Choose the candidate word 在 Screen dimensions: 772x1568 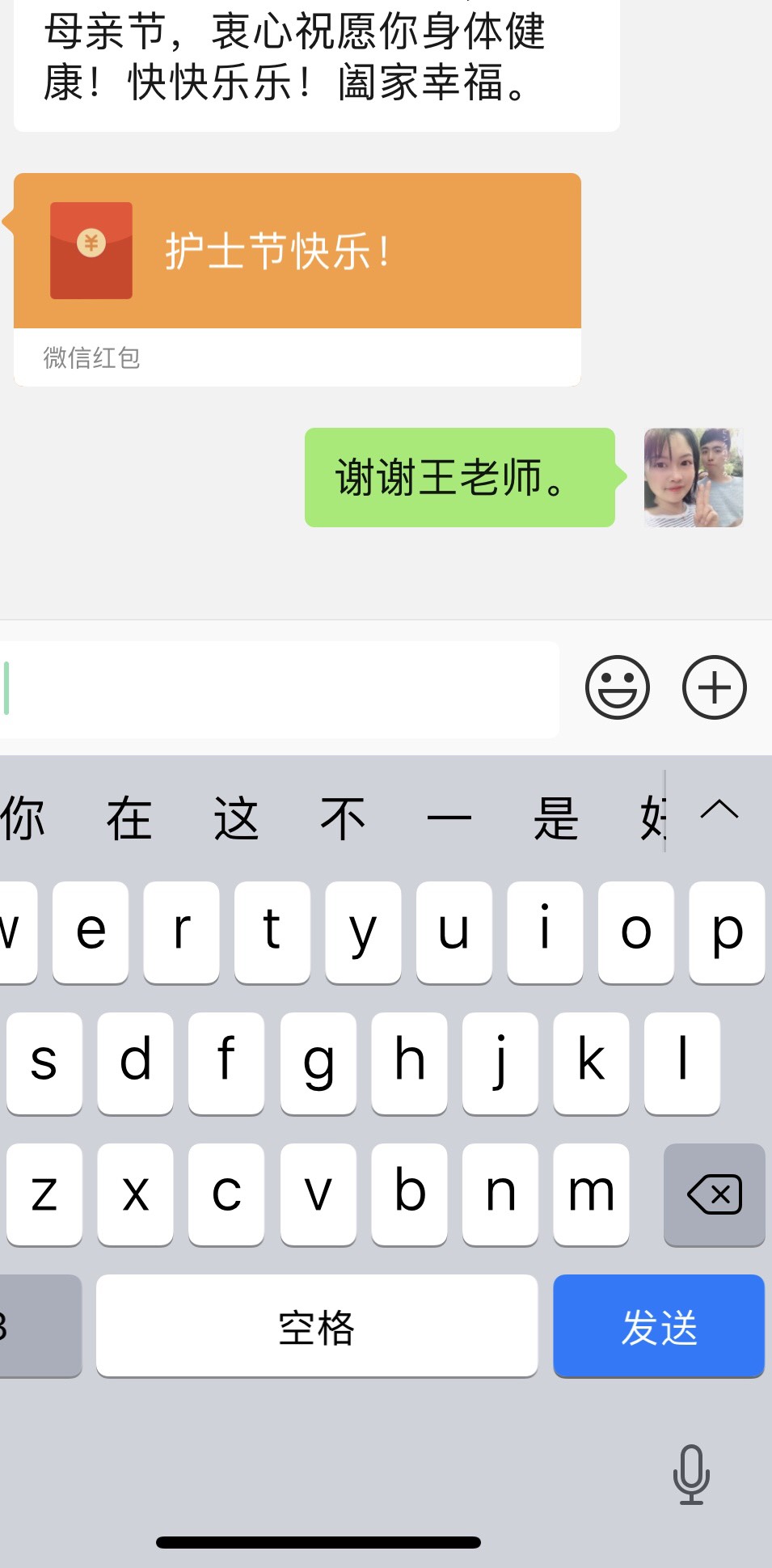pos(129,818)
